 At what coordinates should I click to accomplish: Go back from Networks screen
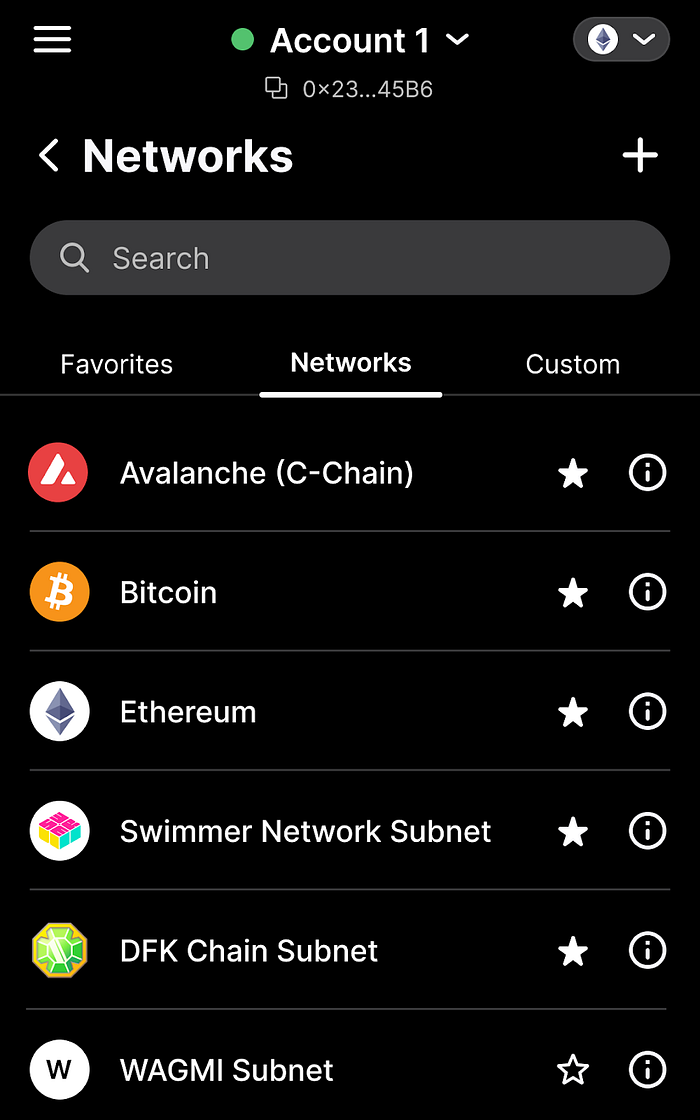(x=49, y=155)
